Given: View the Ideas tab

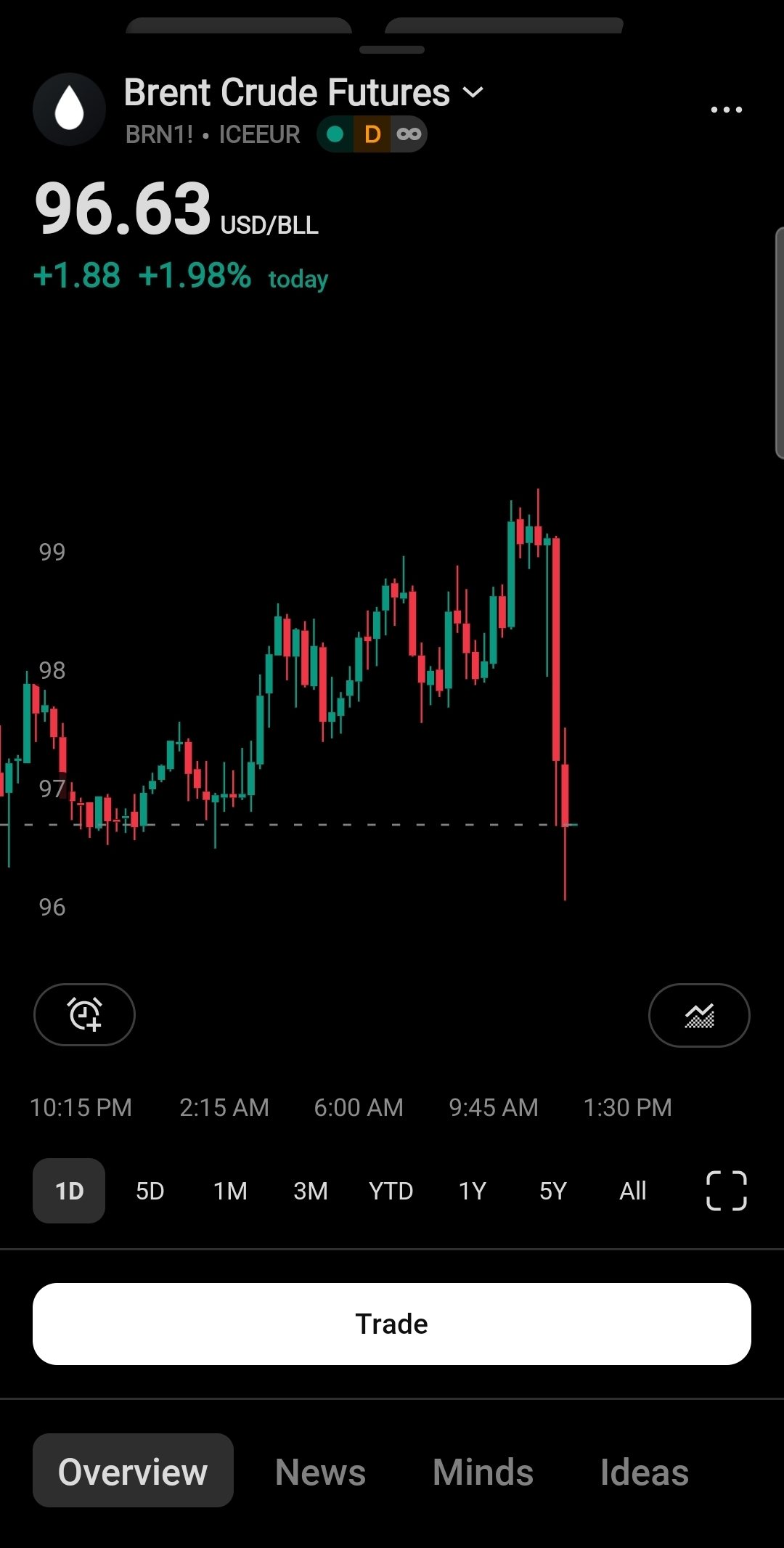Looking at the screenshot, I should click(x=644, y=1472).
